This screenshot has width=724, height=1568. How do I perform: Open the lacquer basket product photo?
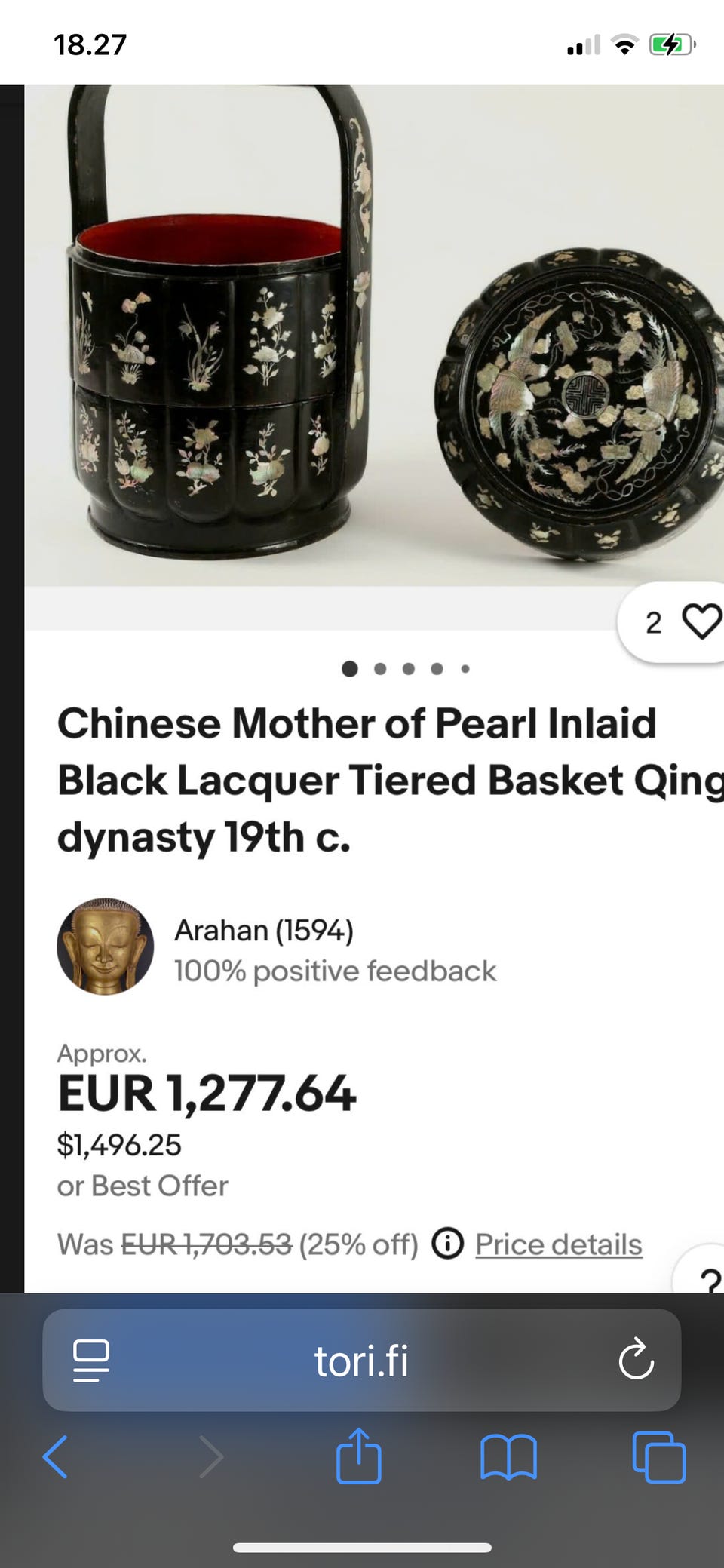point(374,336)
